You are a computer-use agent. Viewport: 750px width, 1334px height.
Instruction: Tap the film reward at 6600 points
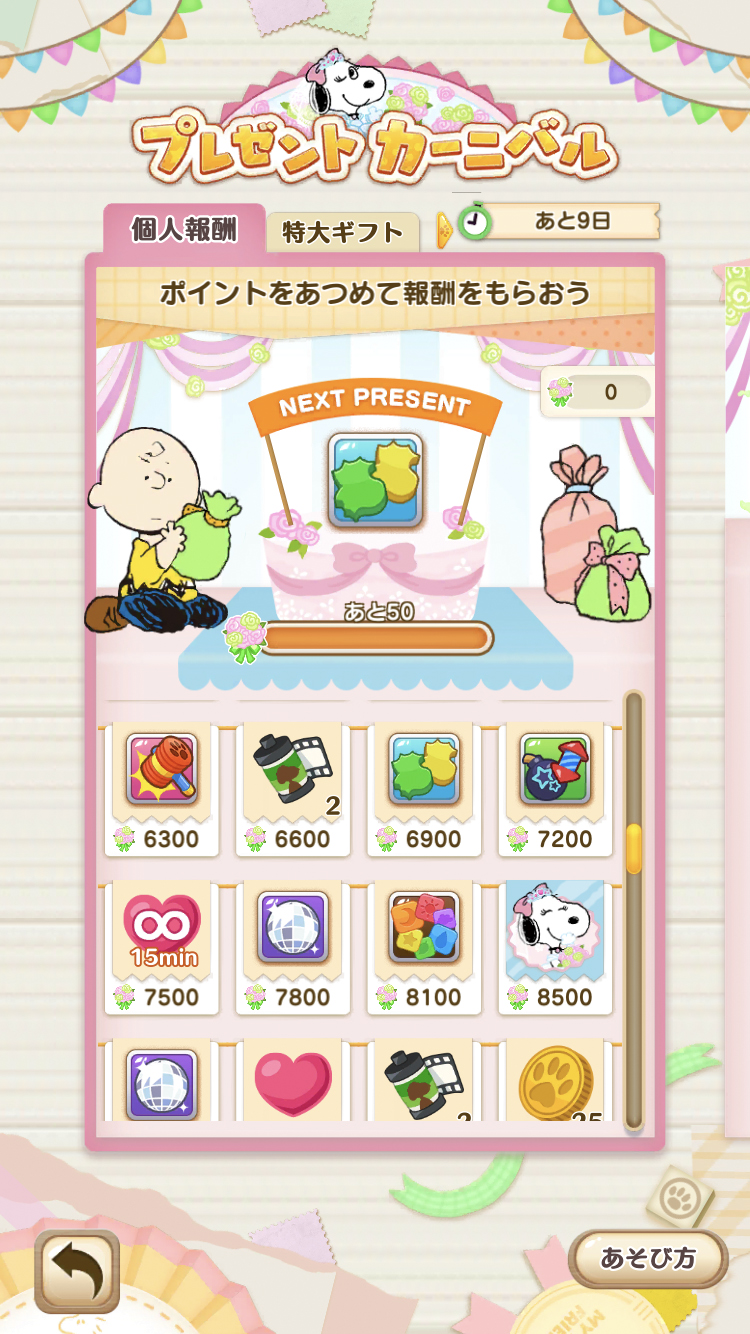tap(293, 772)
